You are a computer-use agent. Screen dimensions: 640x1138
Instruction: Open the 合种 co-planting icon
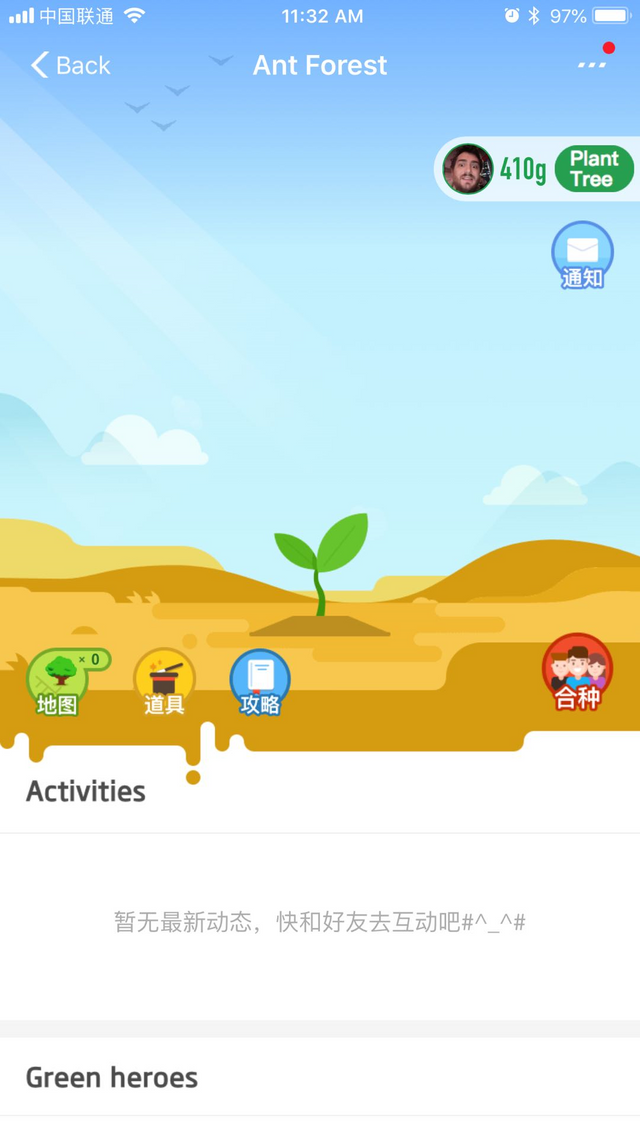578,672
